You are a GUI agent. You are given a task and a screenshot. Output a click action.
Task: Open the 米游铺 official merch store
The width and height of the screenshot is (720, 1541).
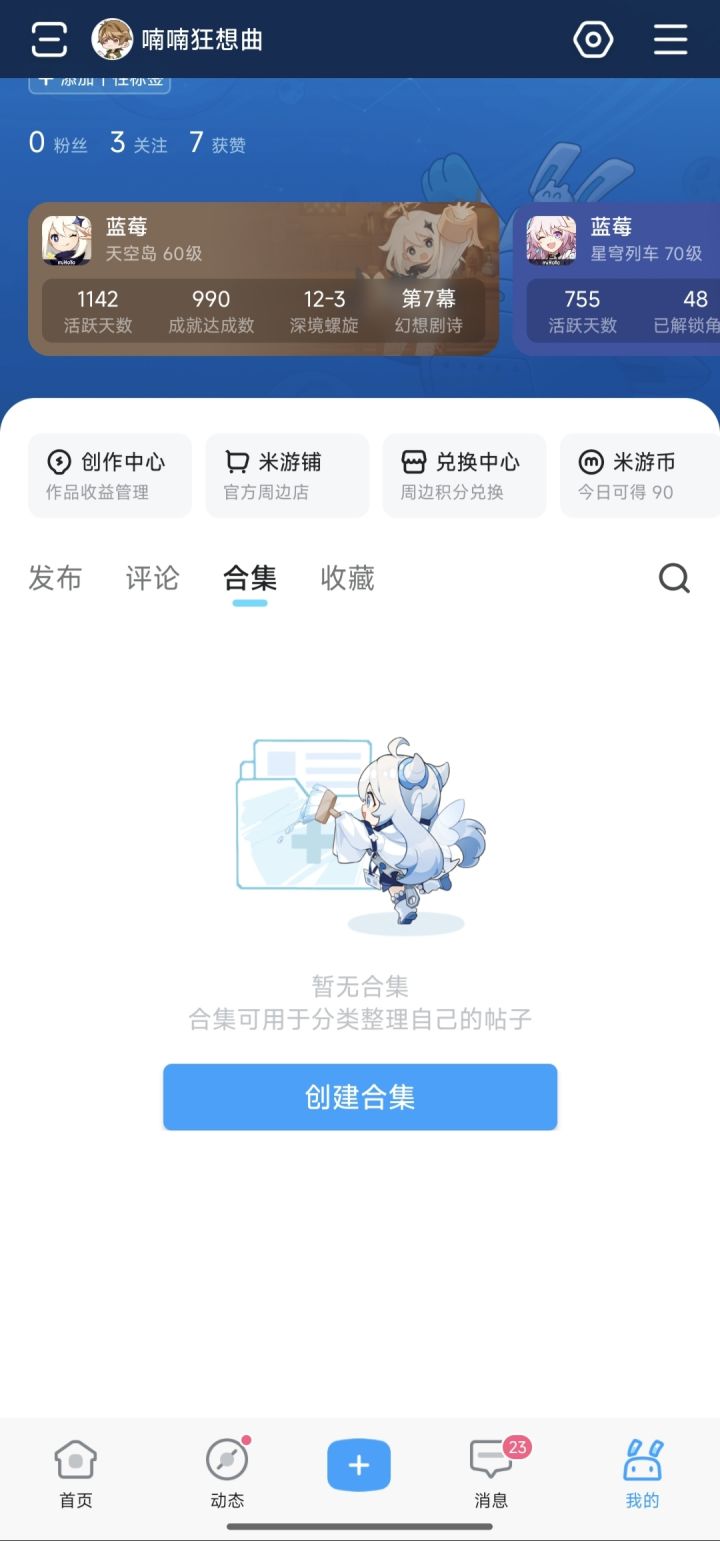[x=287, y=475]
